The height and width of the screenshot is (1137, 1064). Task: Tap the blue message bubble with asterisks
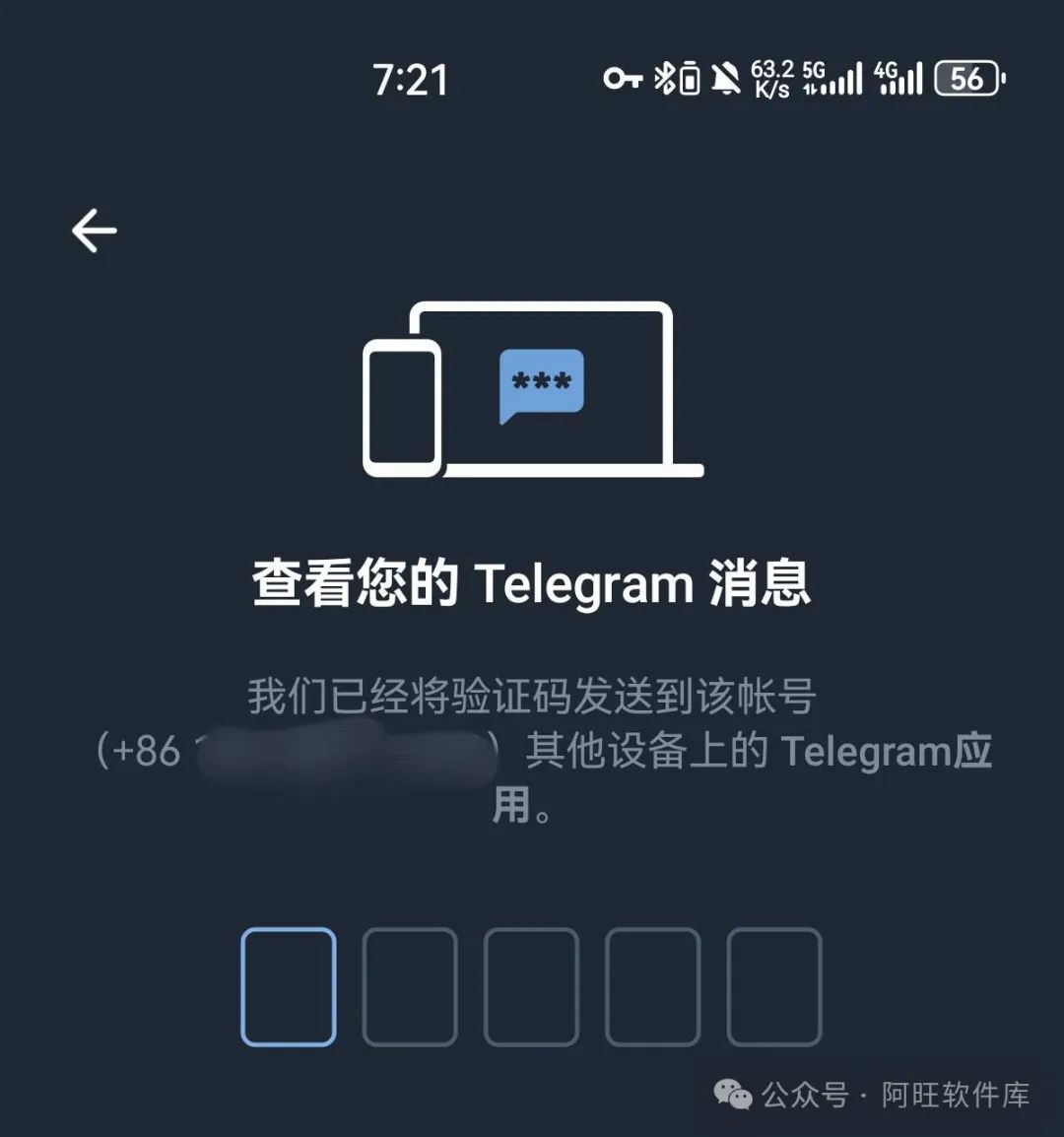pos(538,381)
